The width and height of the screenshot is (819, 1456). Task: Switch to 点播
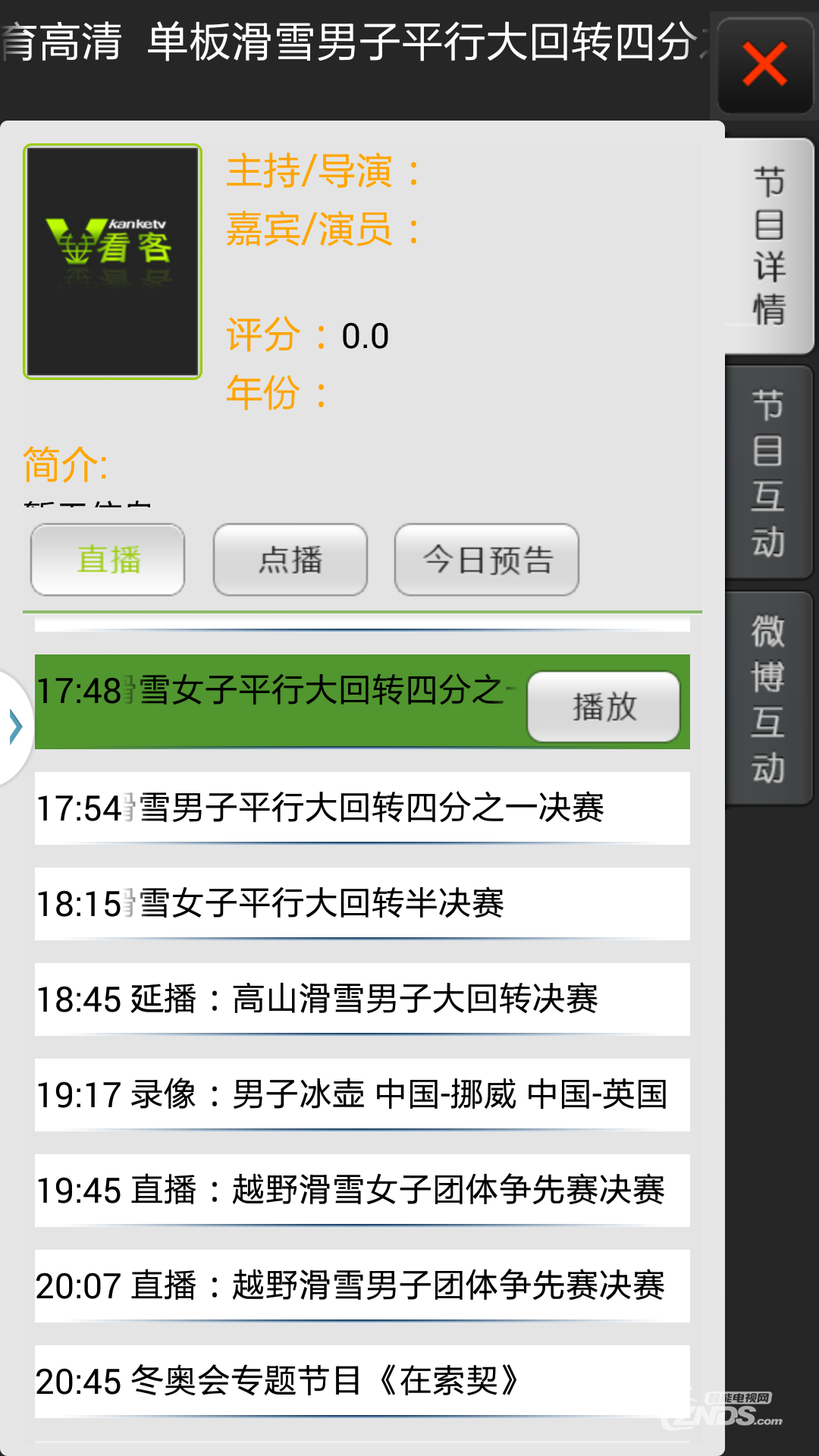290,560
